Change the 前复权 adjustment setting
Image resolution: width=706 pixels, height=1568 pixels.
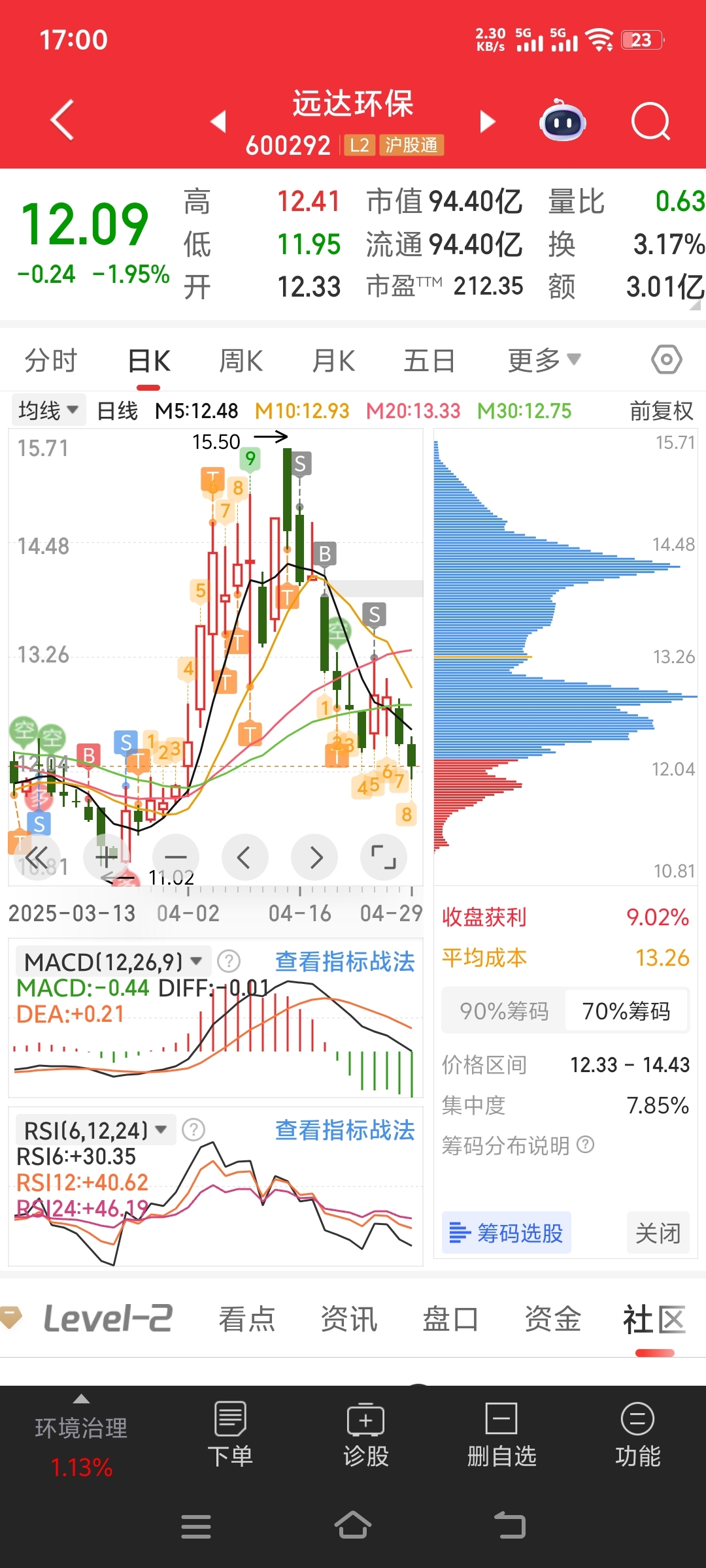(x=662, y=411)
